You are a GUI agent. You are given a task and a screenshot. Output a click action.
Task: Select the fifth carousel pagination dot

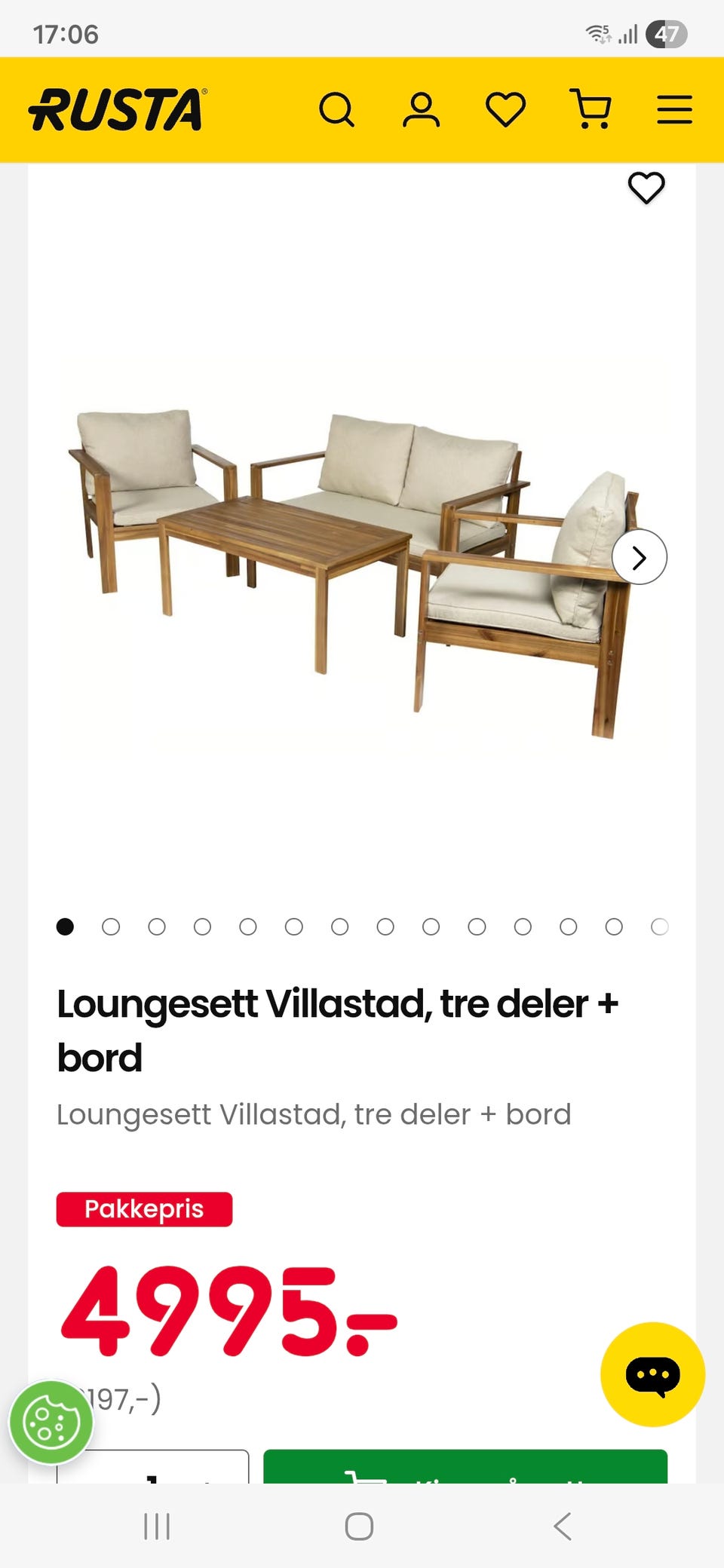tap(249, 926)
